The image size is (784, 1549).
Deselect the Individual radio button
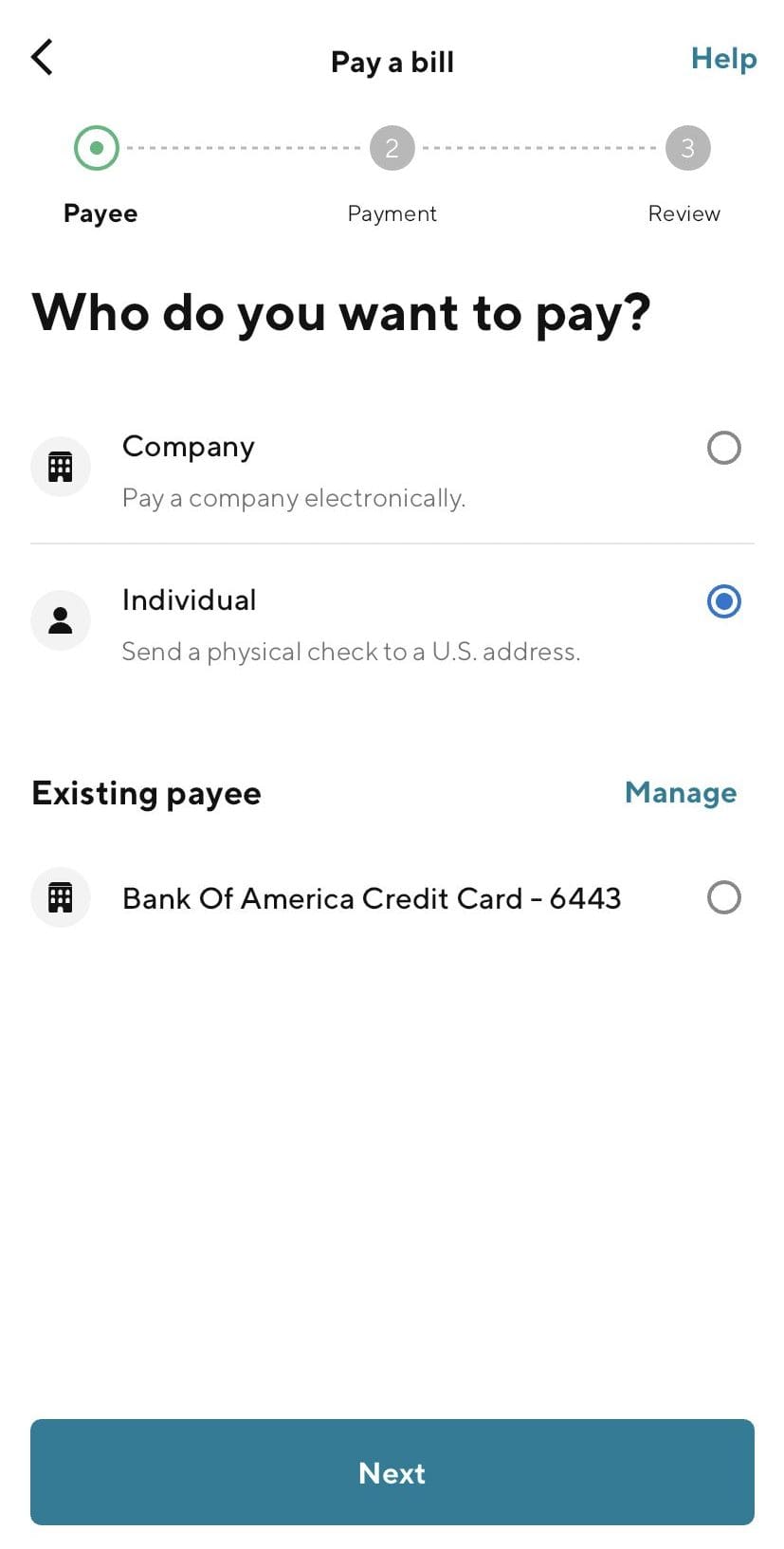pos(723,601)
